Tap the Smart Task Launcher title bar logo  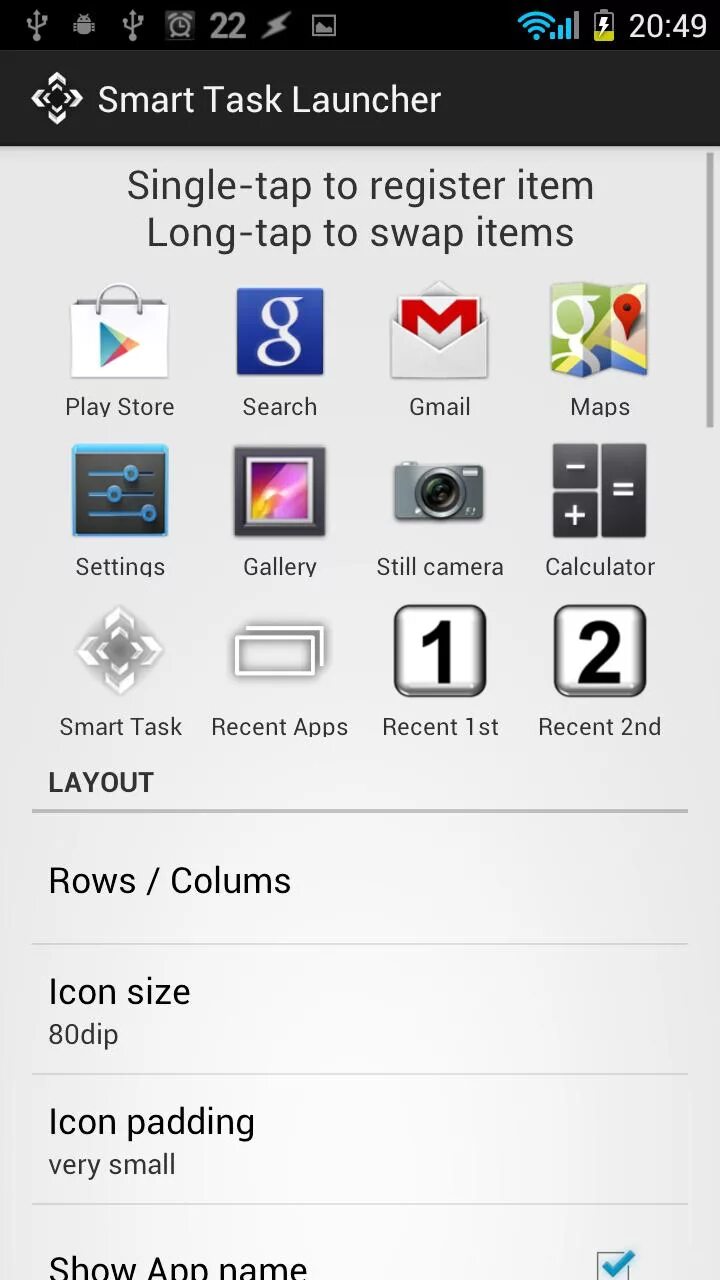tap(57, 98)
